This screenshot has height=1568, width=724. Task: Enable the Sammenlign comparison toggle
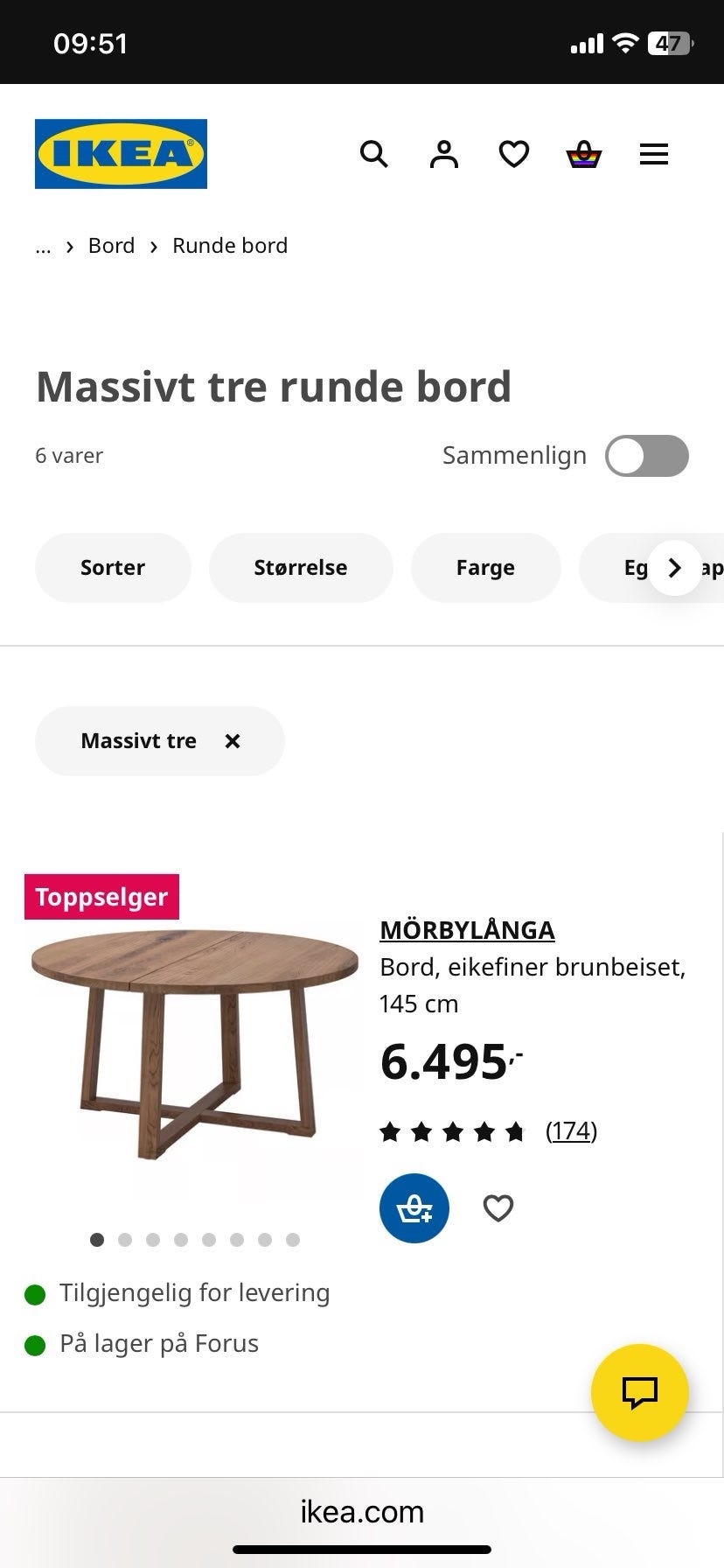[647, 455]
